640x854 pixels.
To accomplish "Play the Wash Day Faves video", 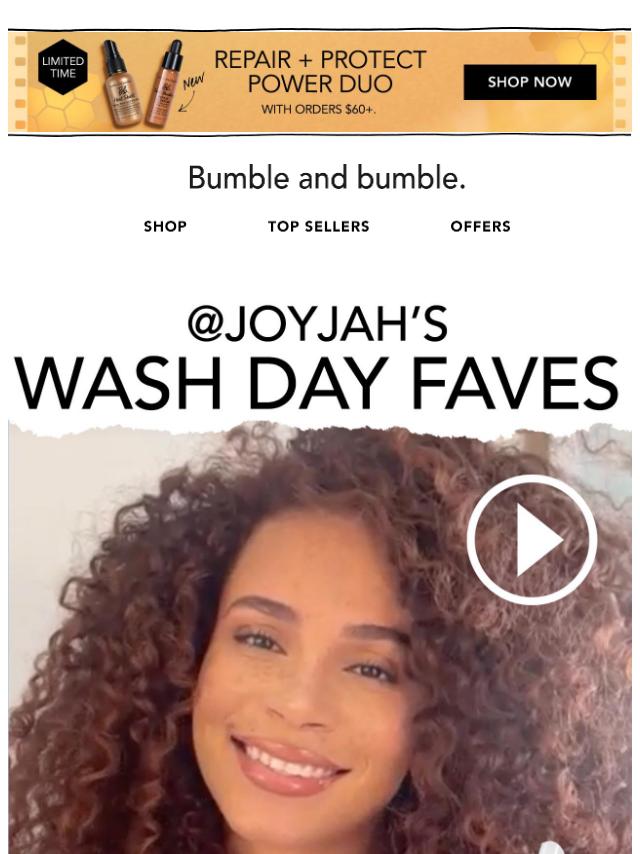I will (531, 539).
